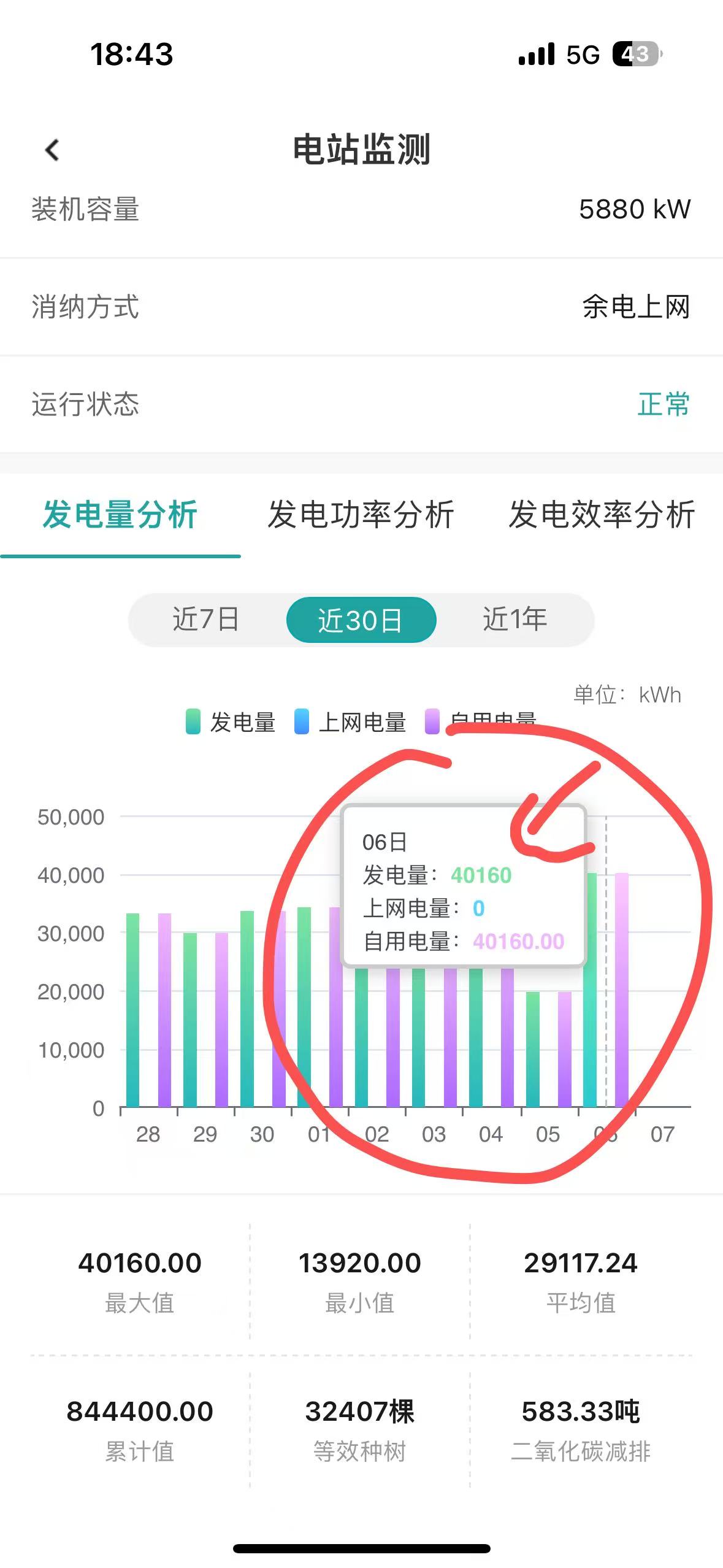
Task: Go back from 电站监测 page
Action: coord(53,150)
